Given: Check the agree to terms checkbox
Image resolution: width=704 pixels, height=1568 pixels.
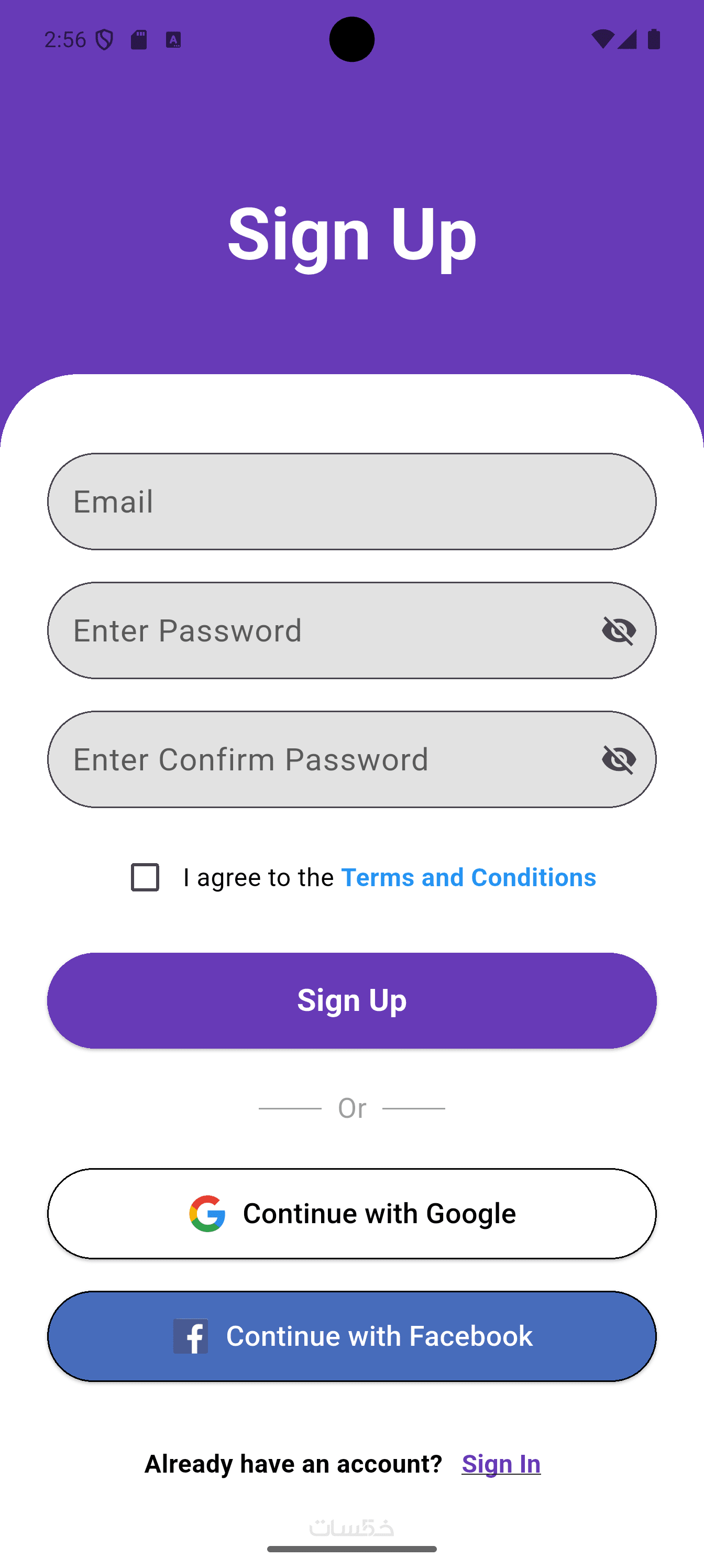Looking at the screenshot, I should click(145, 877).
